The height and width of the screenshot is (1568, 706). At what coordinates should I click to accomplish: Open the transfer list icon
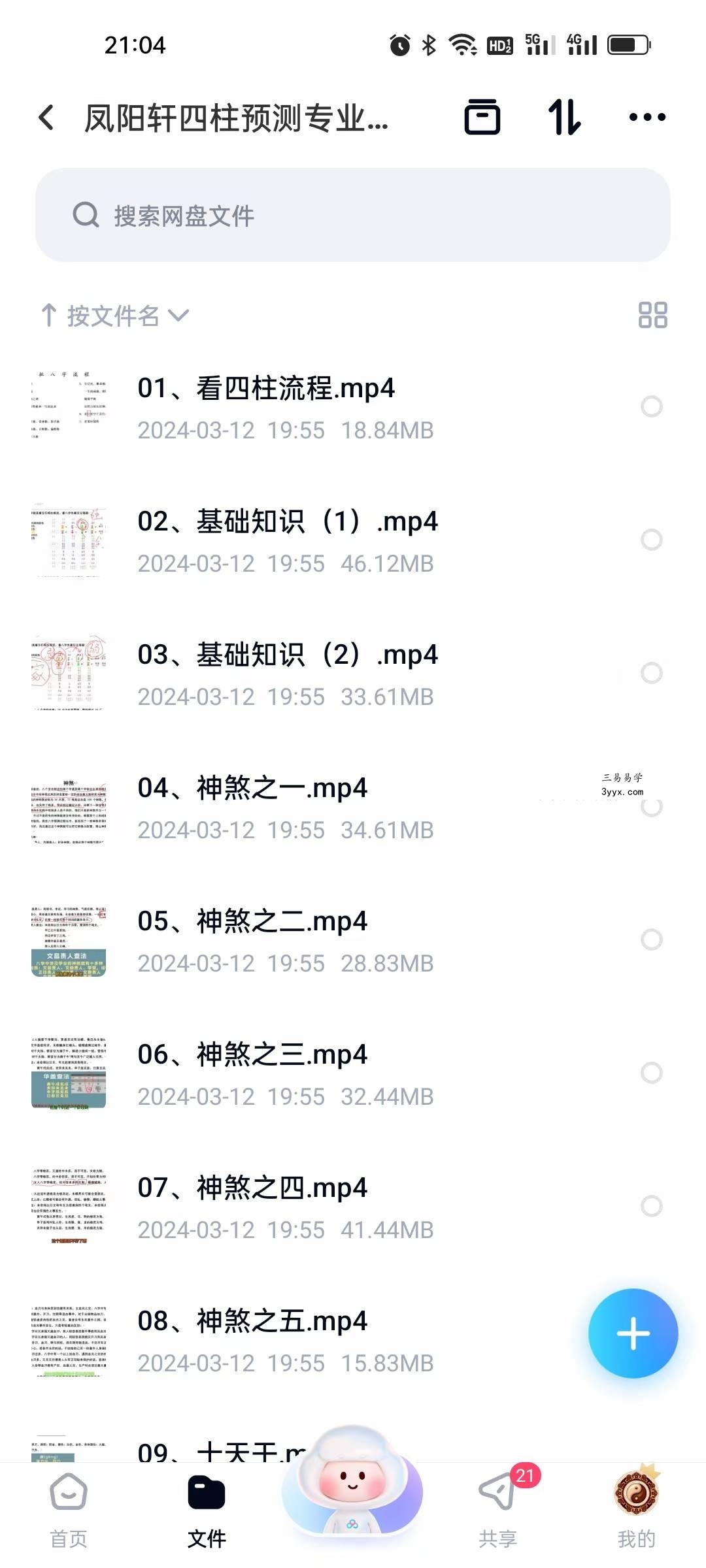[482, 117]
